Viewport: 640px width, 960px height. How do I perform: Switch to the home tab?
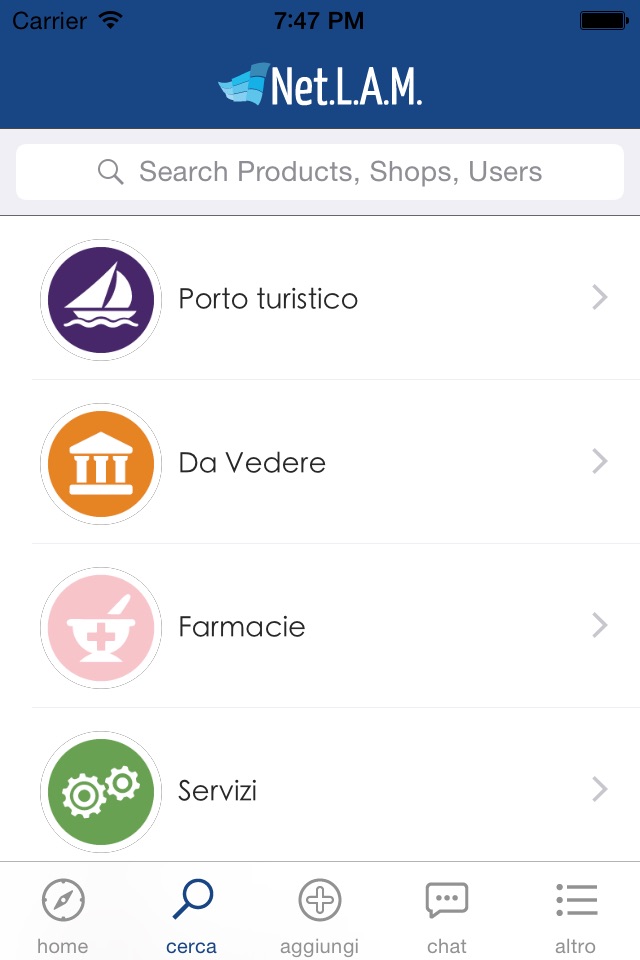click(x=63, y=915)
